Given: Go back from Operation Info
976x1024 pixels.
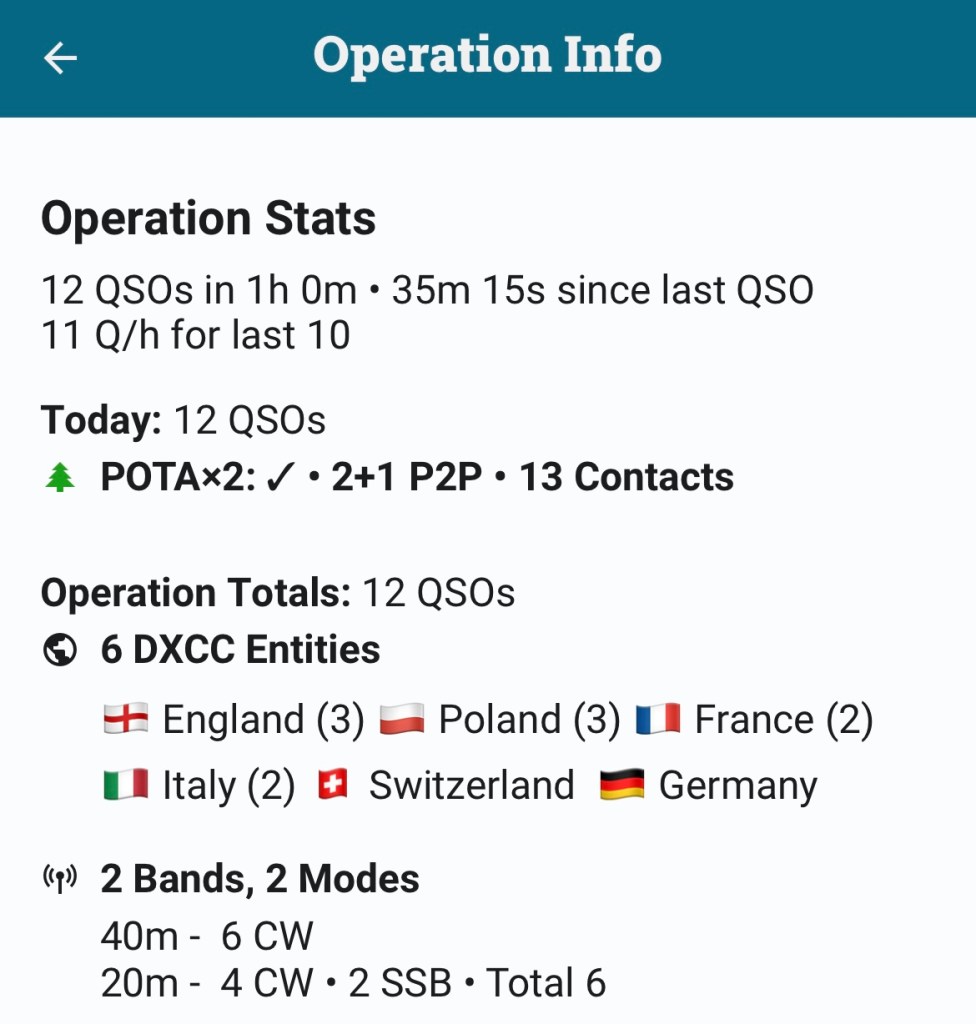Looking at the screenshot, I should point(60,58).
